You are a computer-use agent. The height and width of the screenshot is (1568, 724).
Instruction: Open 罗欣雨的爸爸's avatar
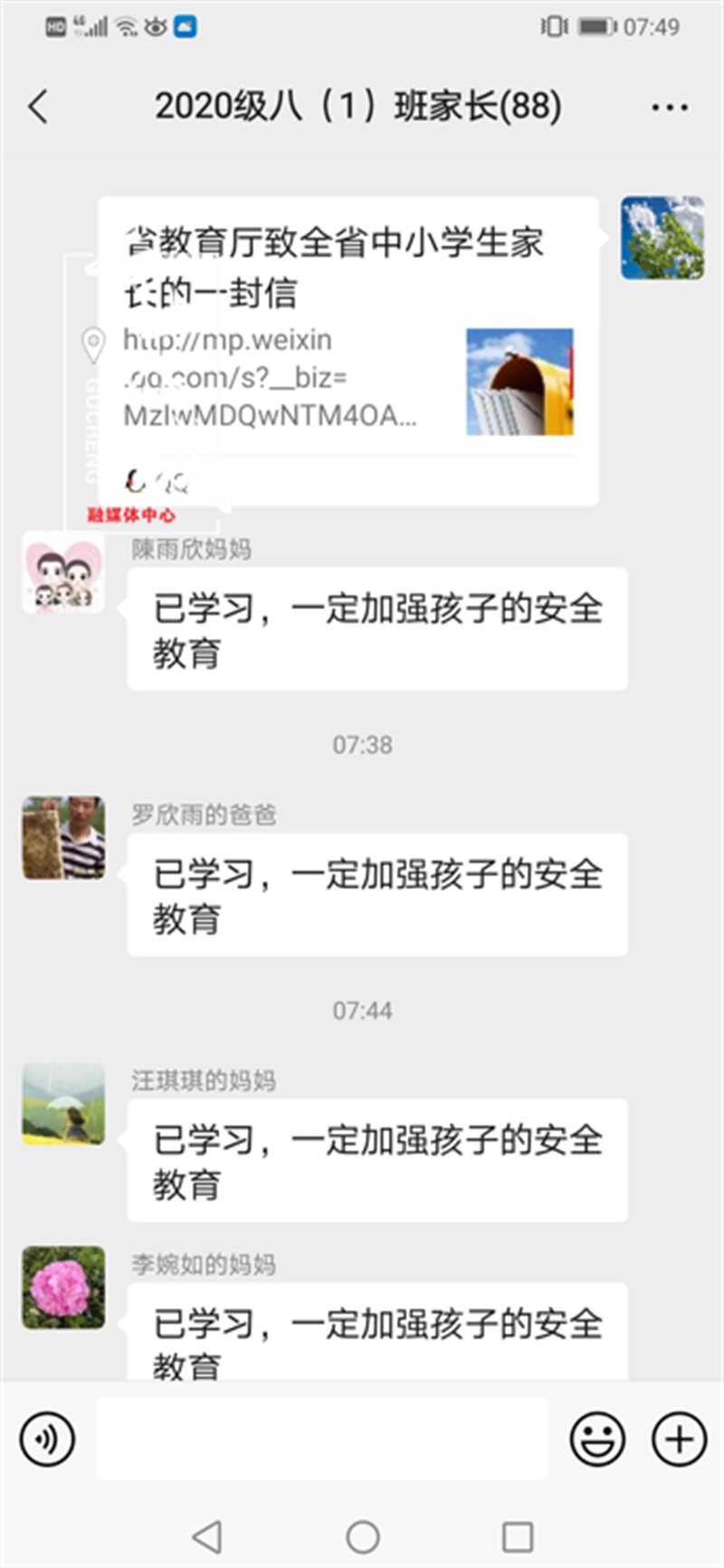(63, 838)
